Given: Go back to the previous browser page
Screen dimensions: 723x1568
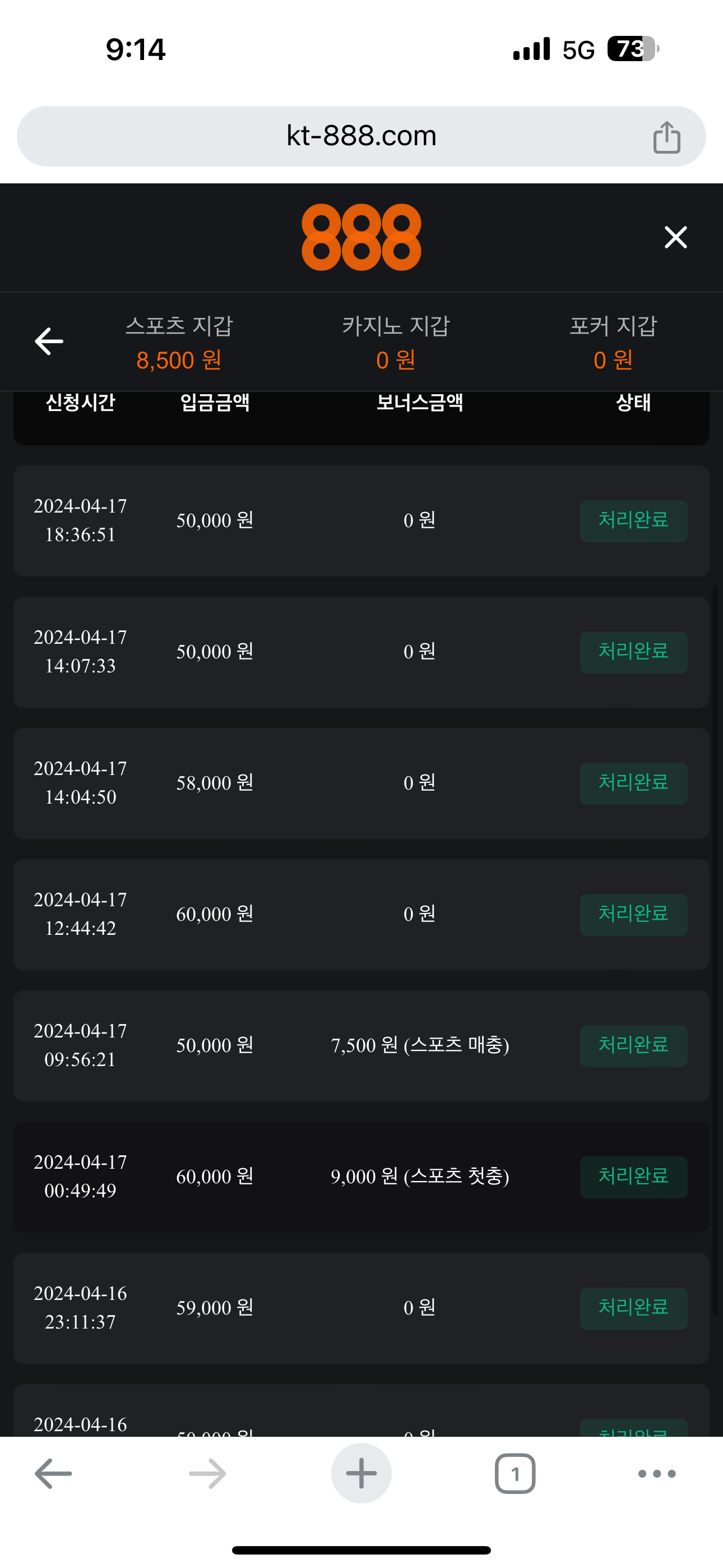Looking at the screenshot, I should point(54,1474).
